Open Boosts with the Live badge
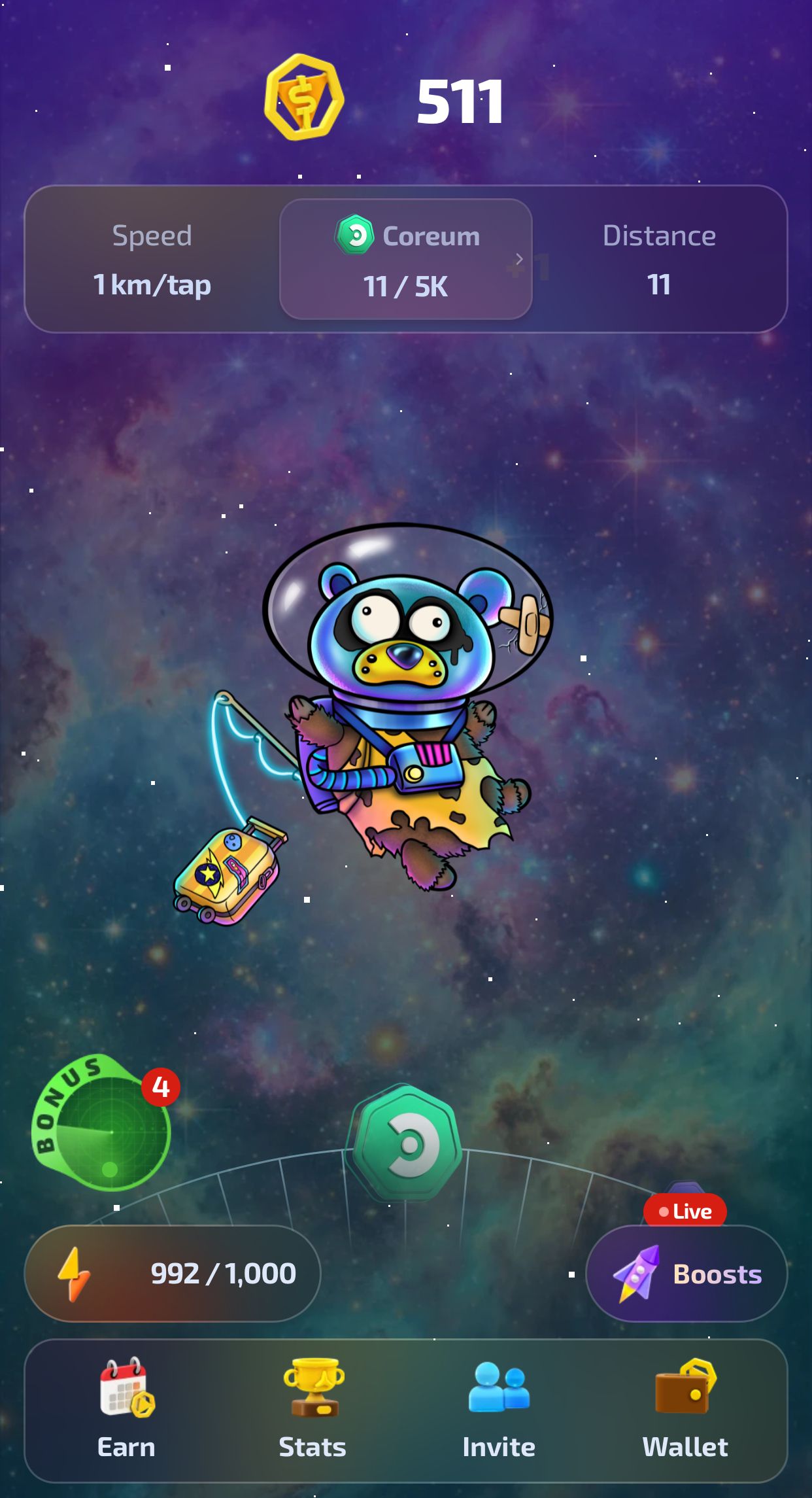 (x=686, y=1272)
